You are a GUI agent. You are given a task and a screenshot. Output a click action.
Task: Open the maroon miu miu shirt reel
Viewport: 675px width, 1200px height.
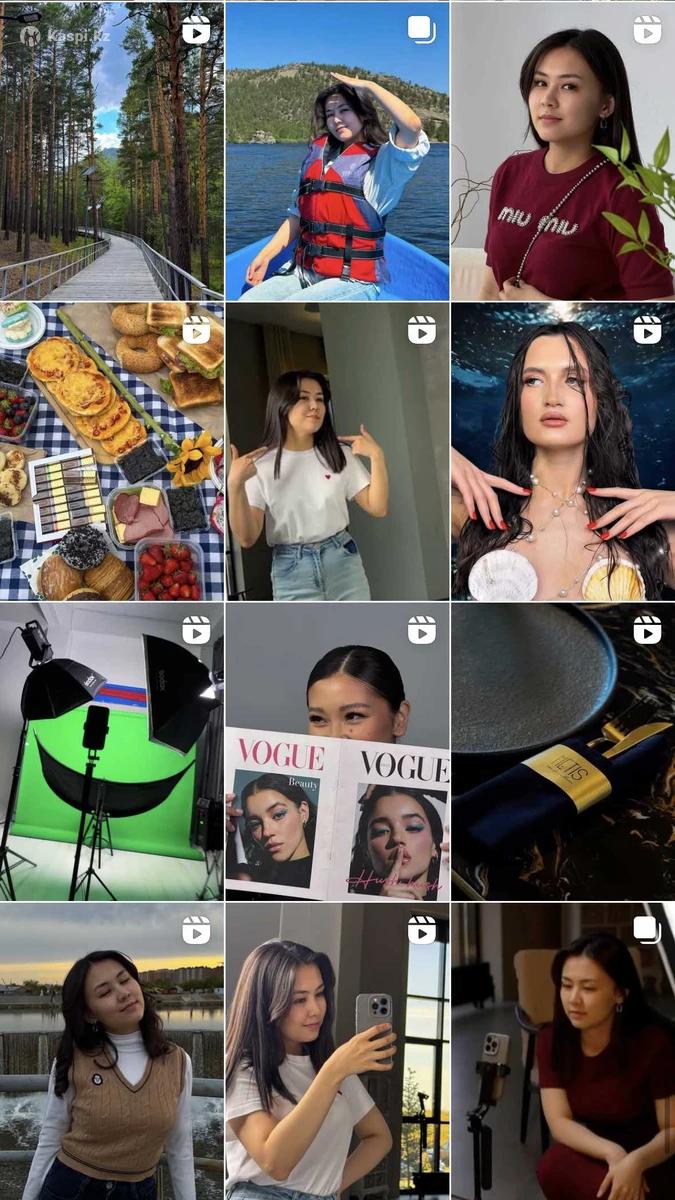[x=563, y=150]
